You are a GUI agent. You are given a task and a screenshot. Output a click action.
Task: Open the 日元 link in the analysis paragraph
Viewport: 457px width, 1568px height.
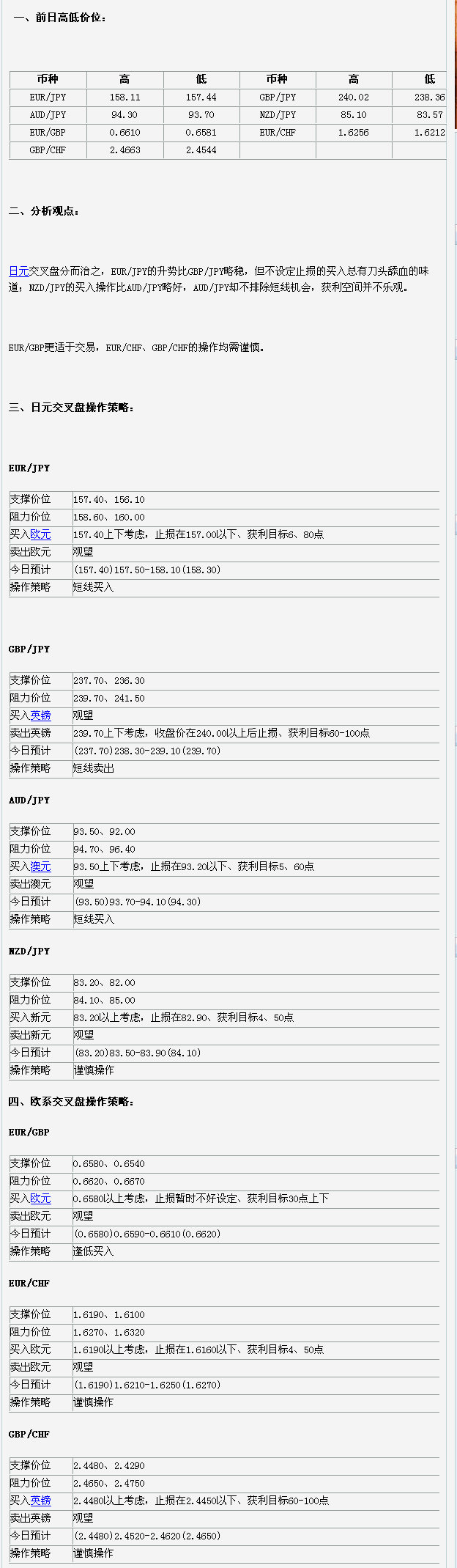18,271
